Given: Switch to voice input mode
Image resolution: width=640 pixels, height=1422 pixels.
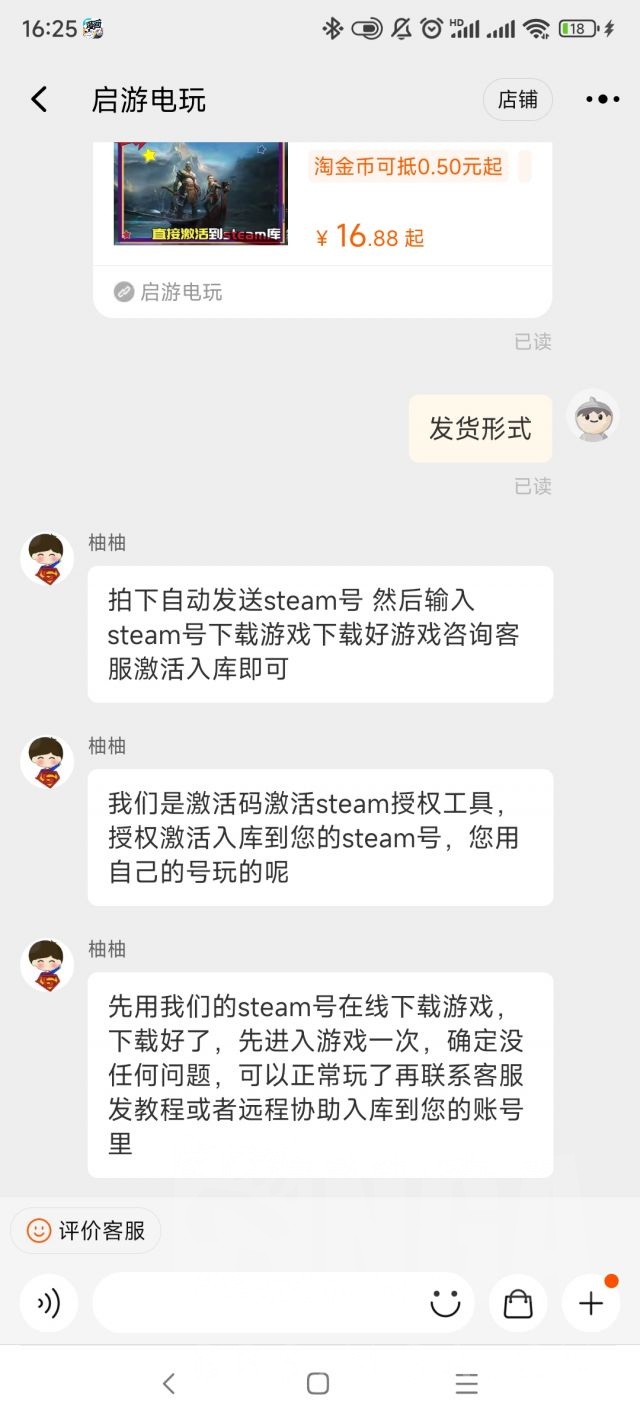Looking at the screenshot, I should tap(48, 1303).
